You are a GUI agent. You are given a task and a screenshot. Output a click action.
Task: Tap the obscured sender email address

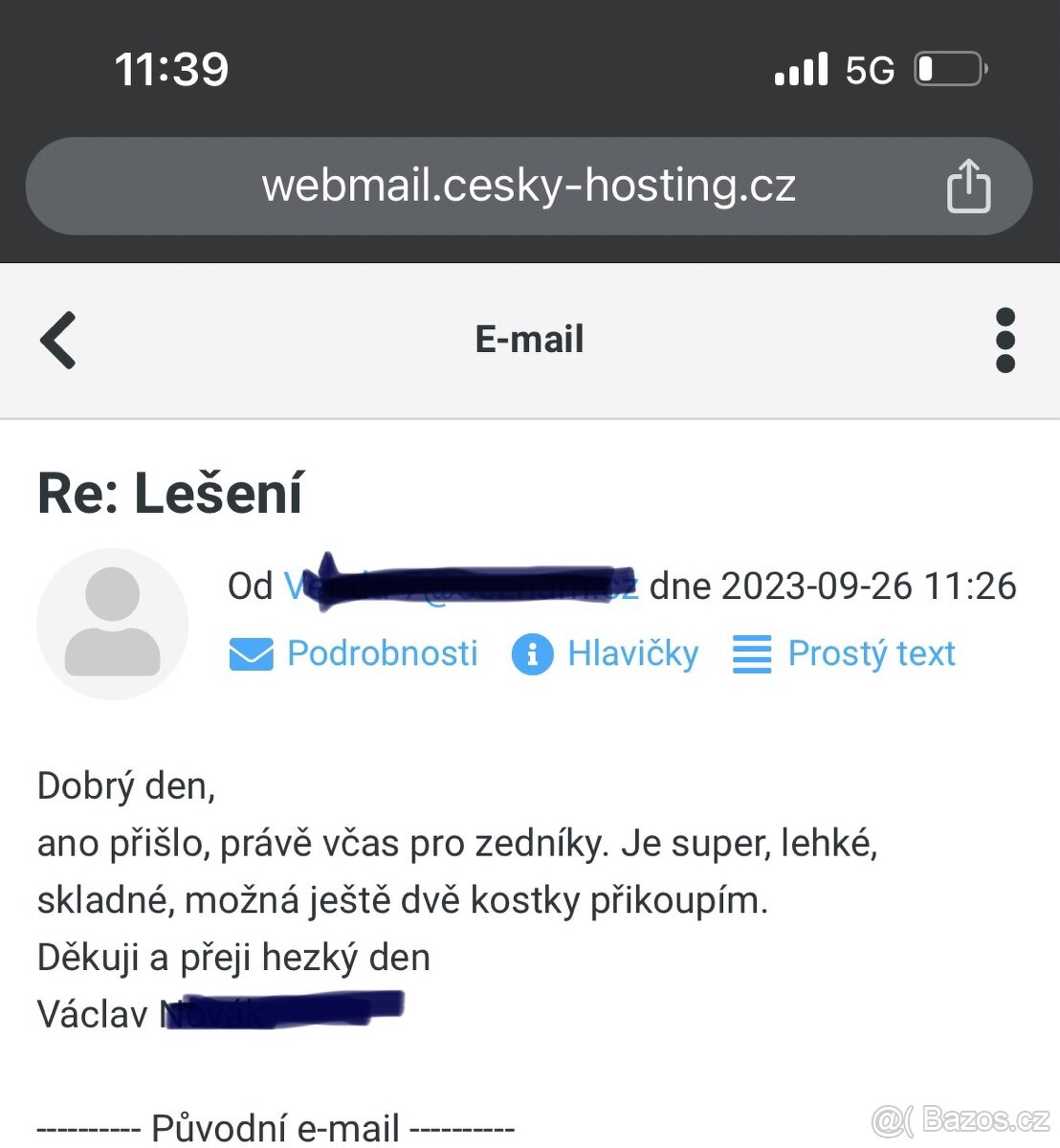(459, 584)
